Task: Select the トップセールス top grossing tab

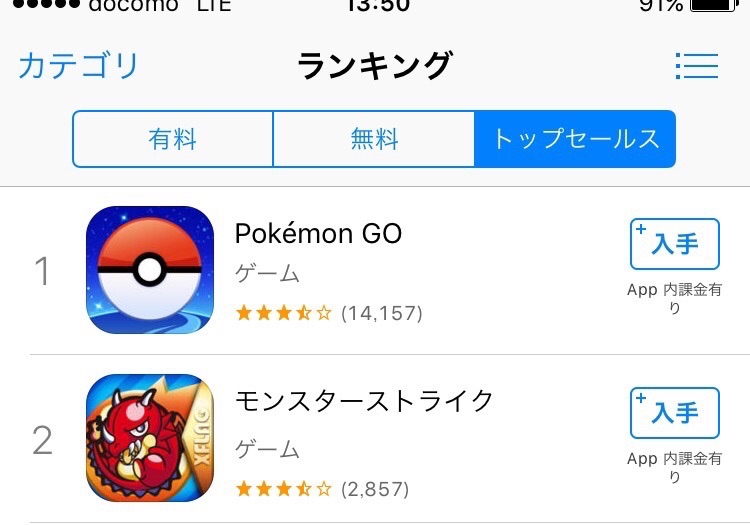Action: [x=575, y=139]
